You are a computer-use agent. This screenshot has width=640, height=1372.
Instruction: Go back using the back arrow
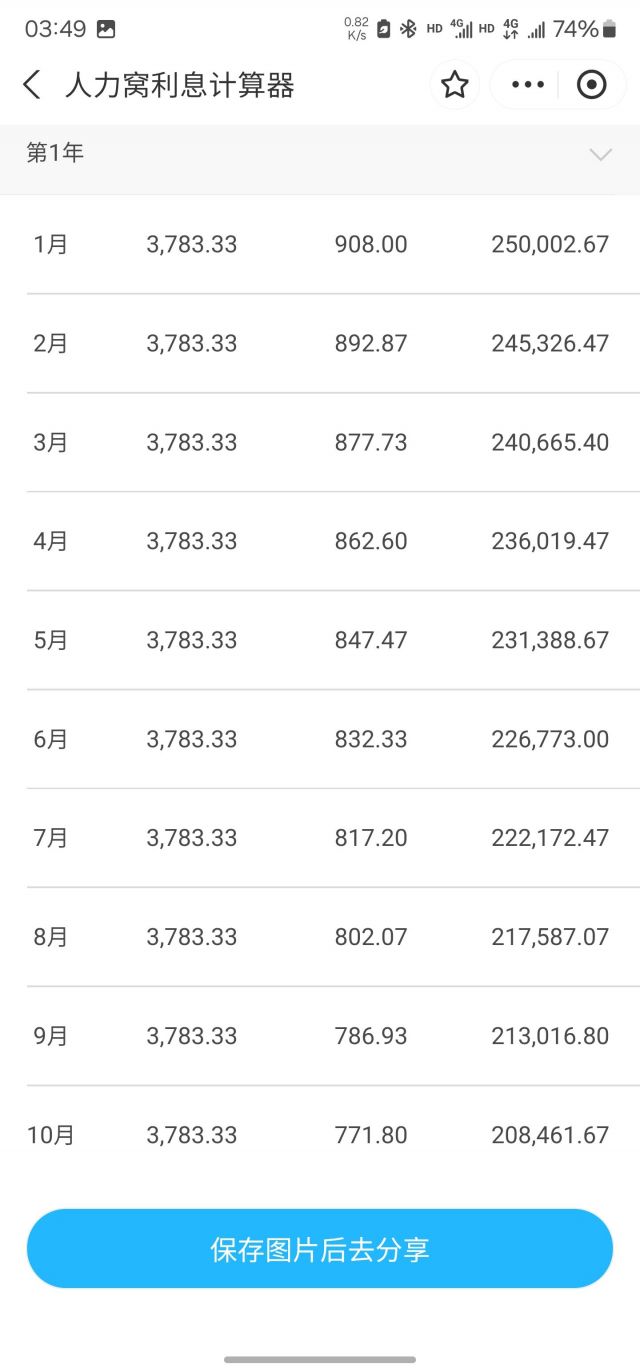point(32,85)
